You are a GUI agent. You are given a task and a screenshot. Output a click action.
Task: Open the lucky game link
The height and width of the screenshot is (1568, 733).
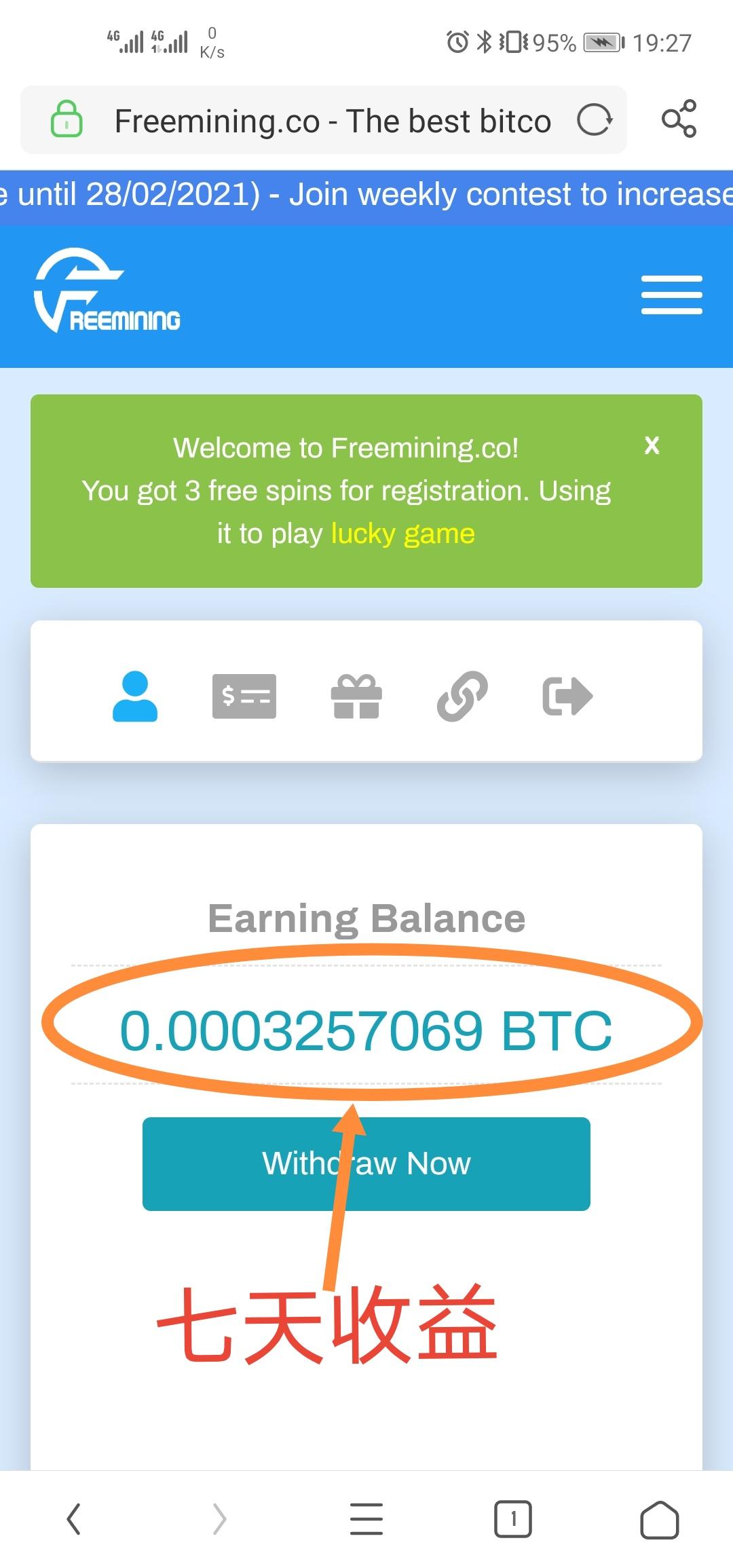pyautogui.click(x=402, y=534)
